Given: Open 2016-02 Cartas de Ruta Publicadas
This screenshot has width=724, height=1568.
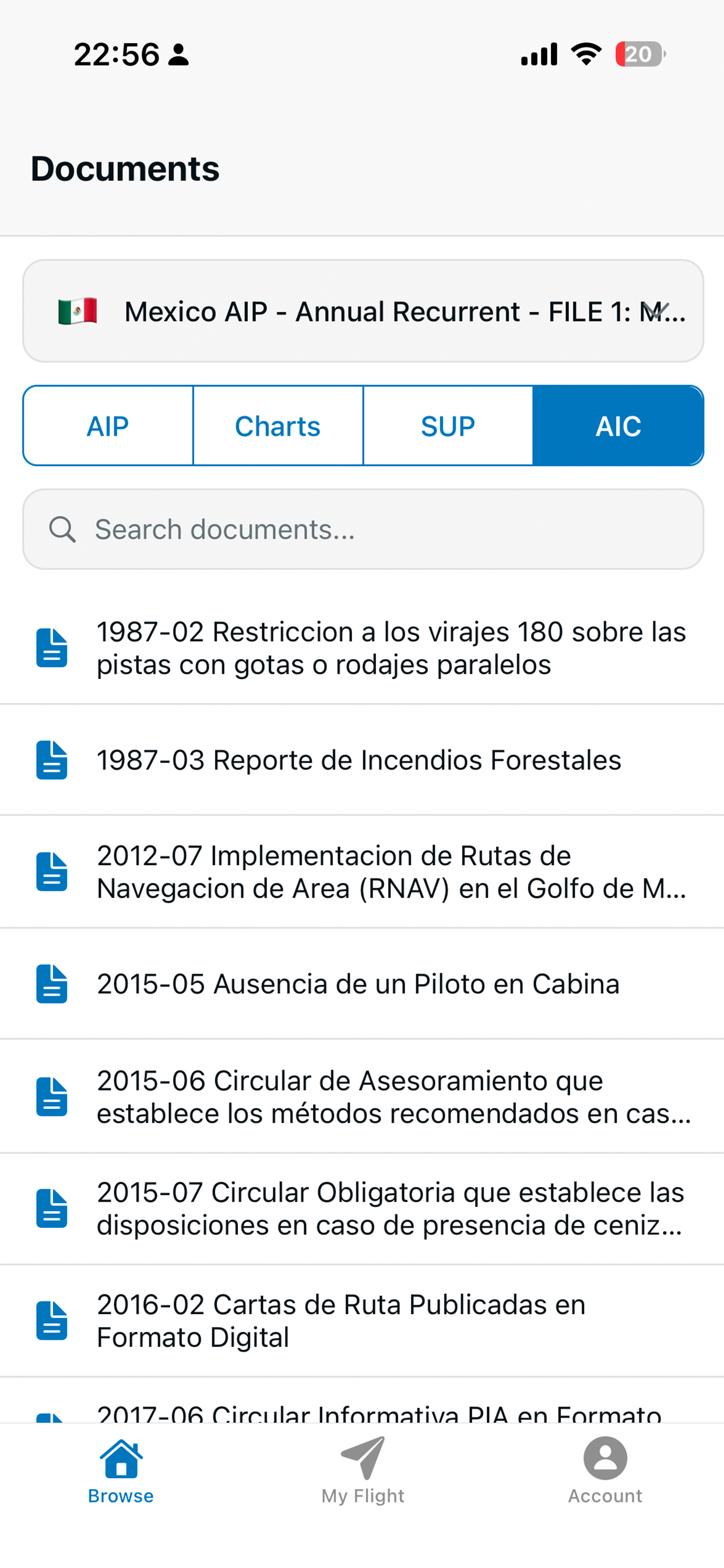Looking at the screenshot, I should pos(362,1321).
